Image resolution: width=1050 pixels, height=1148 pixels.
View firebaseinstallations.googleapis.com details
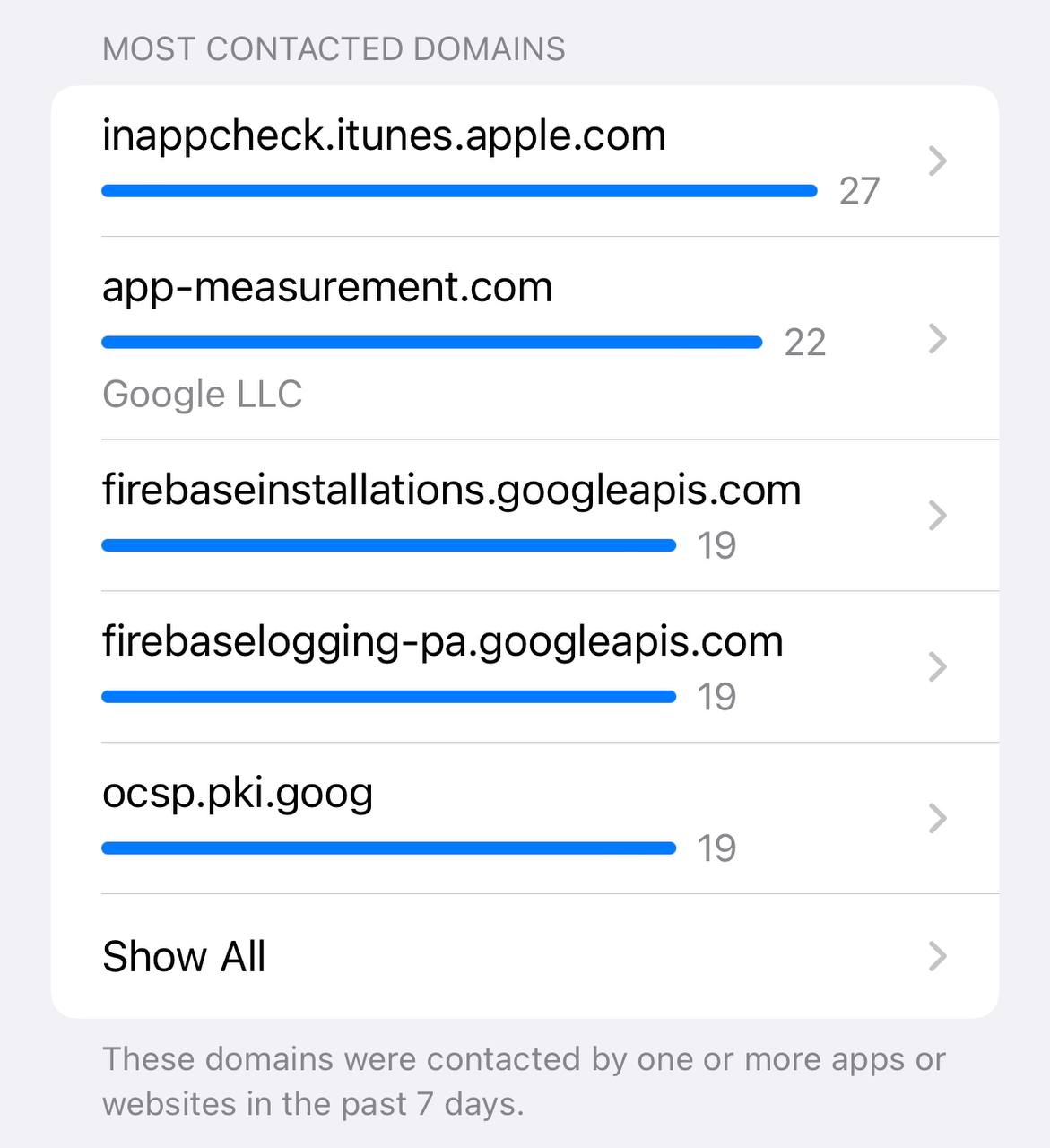525,515
